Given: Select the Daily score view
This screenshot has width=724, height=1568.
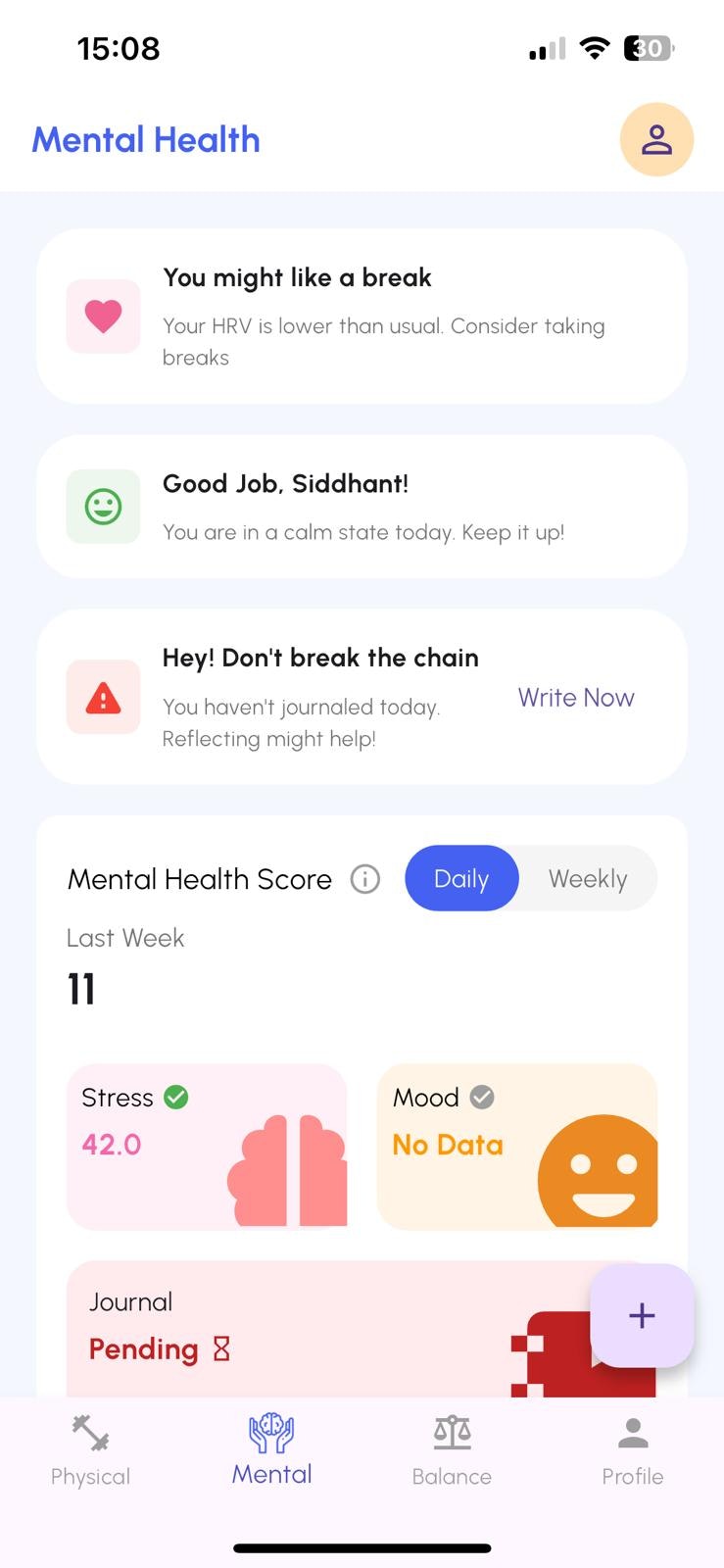Looking at the screenshot, I should pyautogui.click(x=461, y=878).
